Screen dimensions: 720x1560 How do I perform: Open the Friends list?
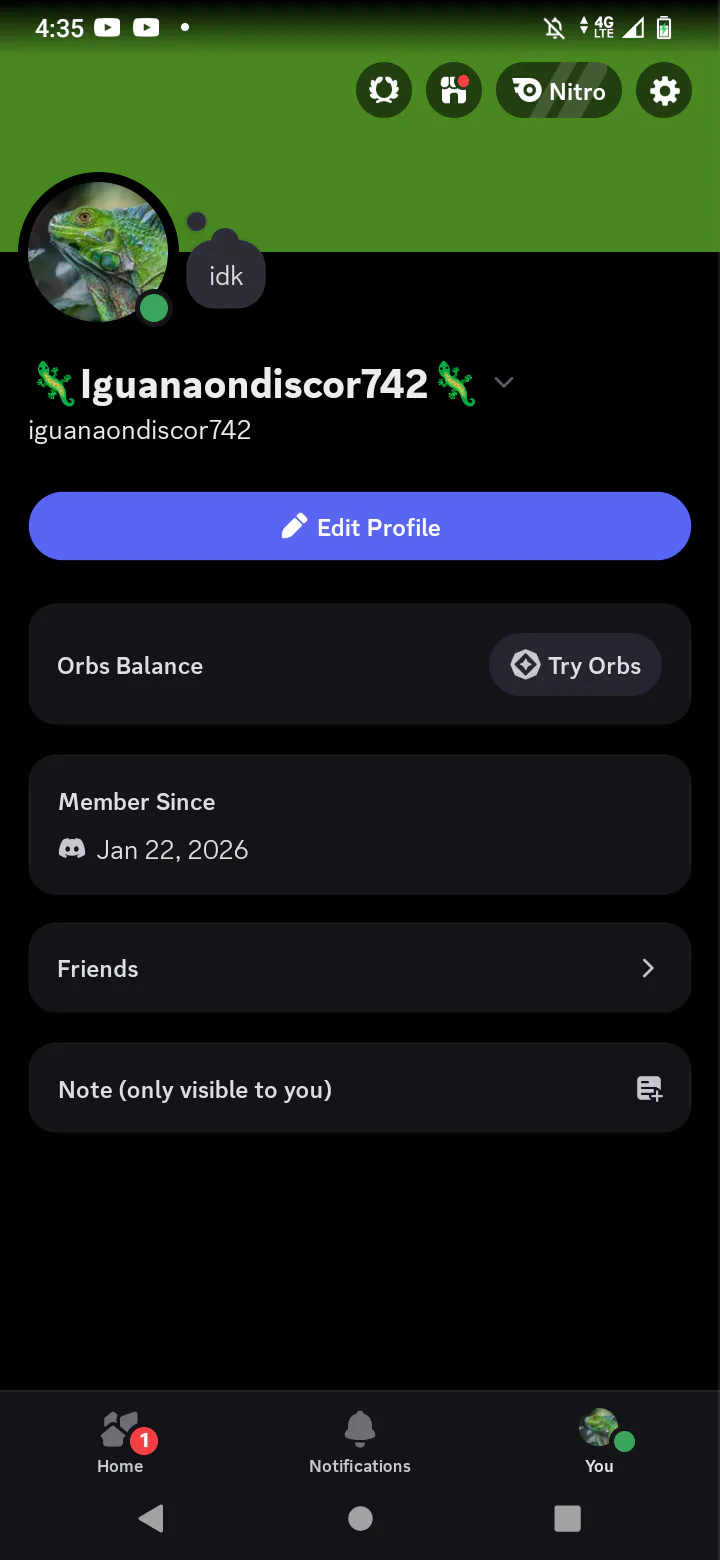(x=360, y=968)
